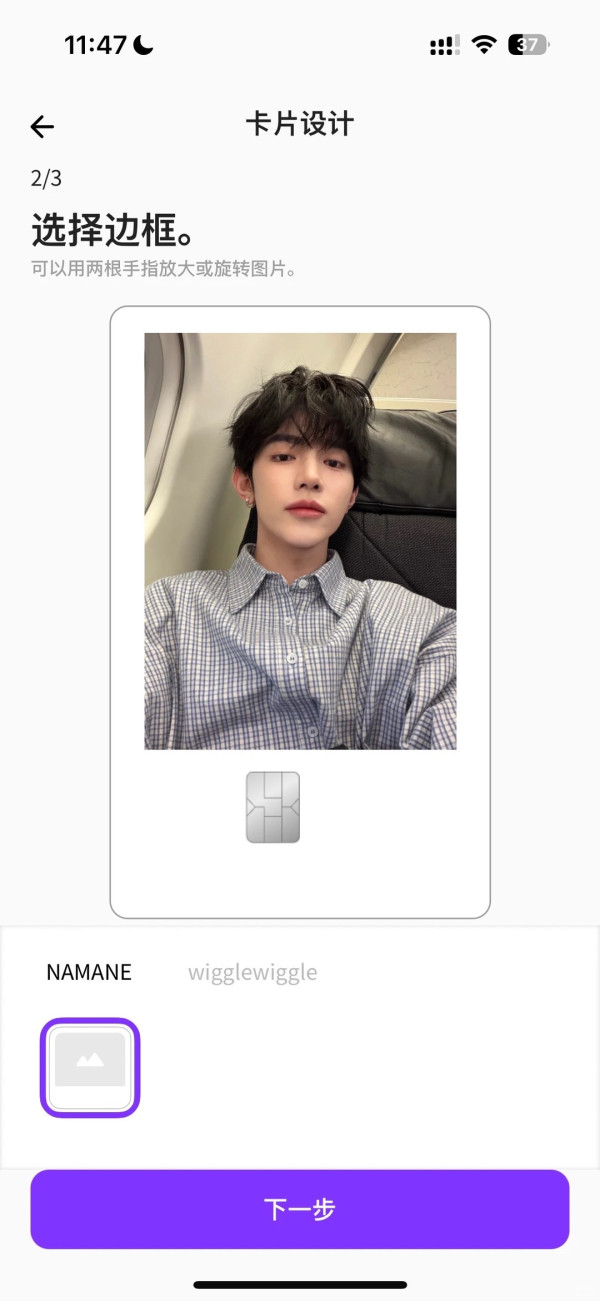
Task: Select the purple-outlined frame thumbnail
Action: [x=90, y=1067]
